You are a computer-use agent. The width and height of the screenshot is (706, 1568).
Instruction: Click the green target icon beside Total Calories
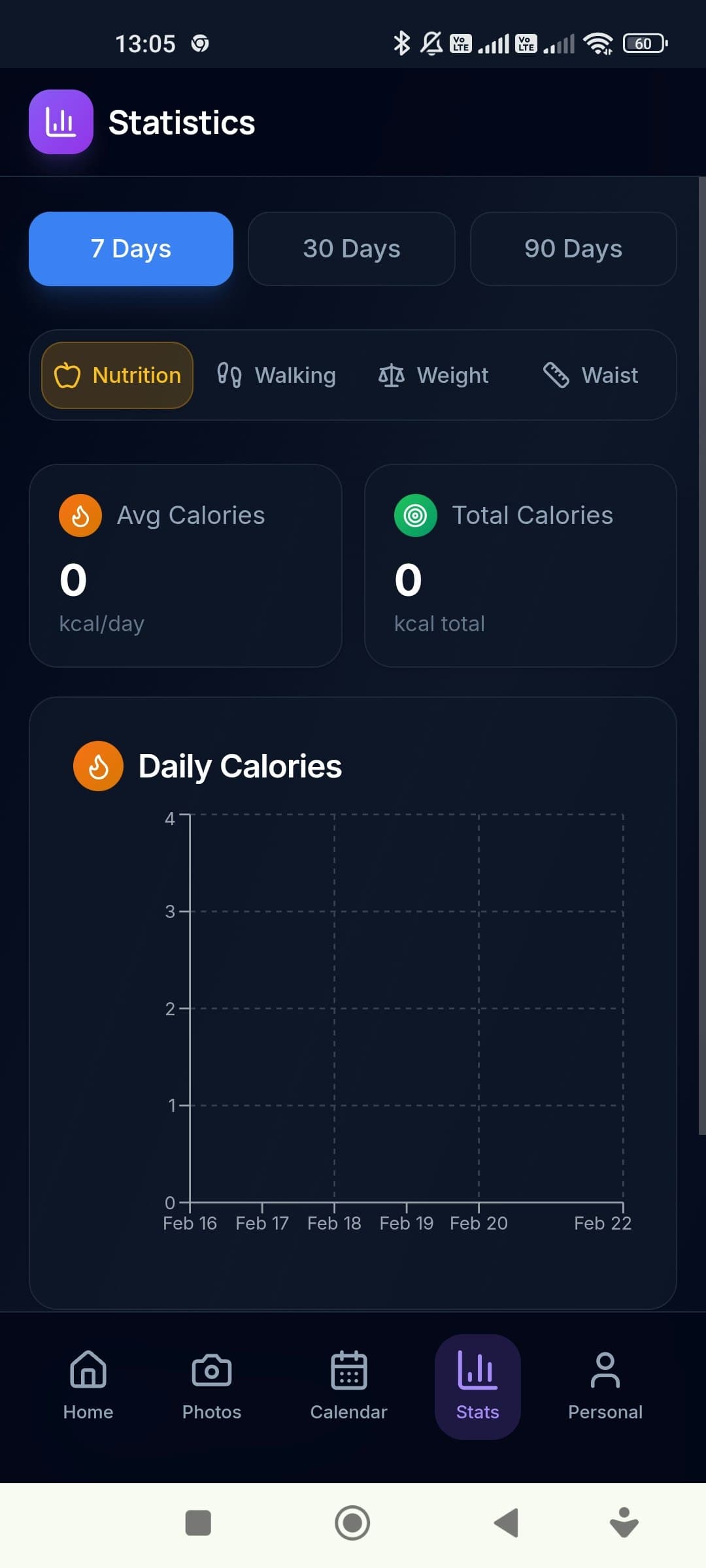tap(415, 514)
